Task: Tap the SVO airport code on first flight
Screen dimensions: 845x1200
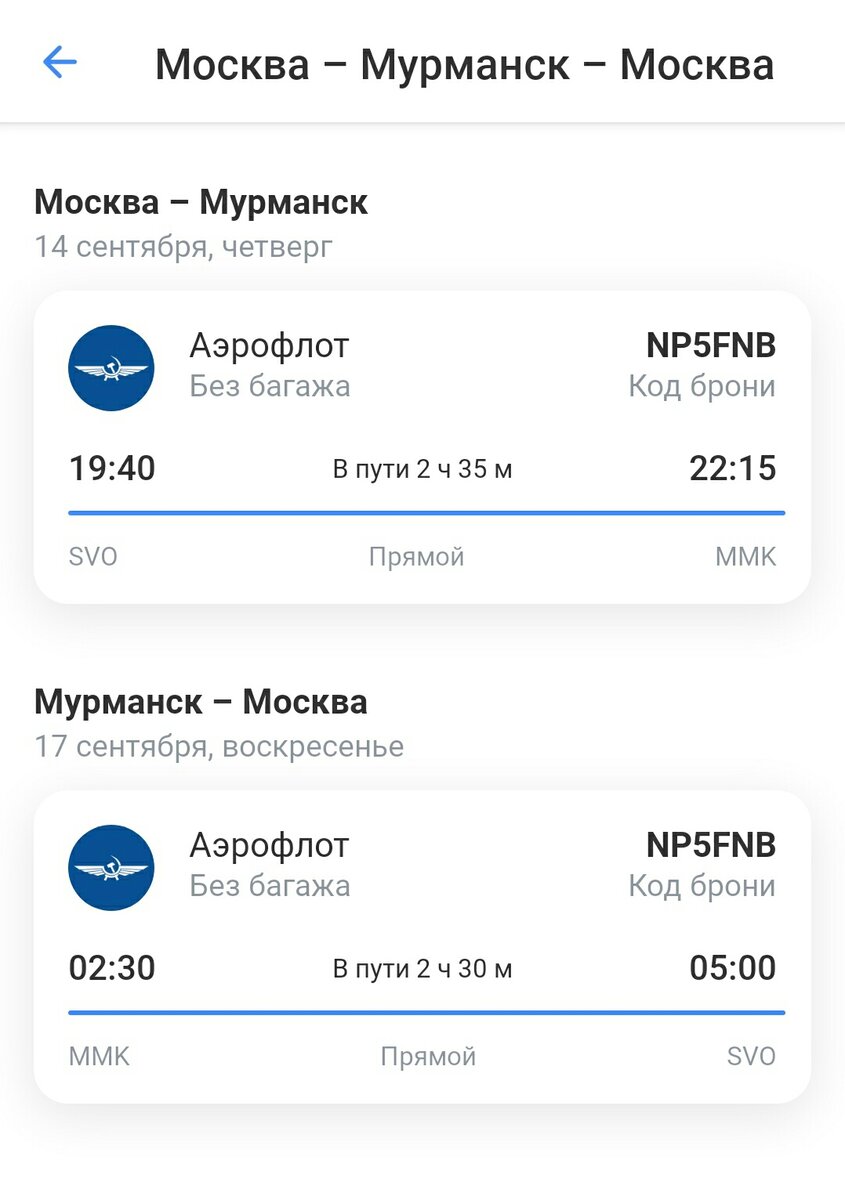Action: [93, 556]
